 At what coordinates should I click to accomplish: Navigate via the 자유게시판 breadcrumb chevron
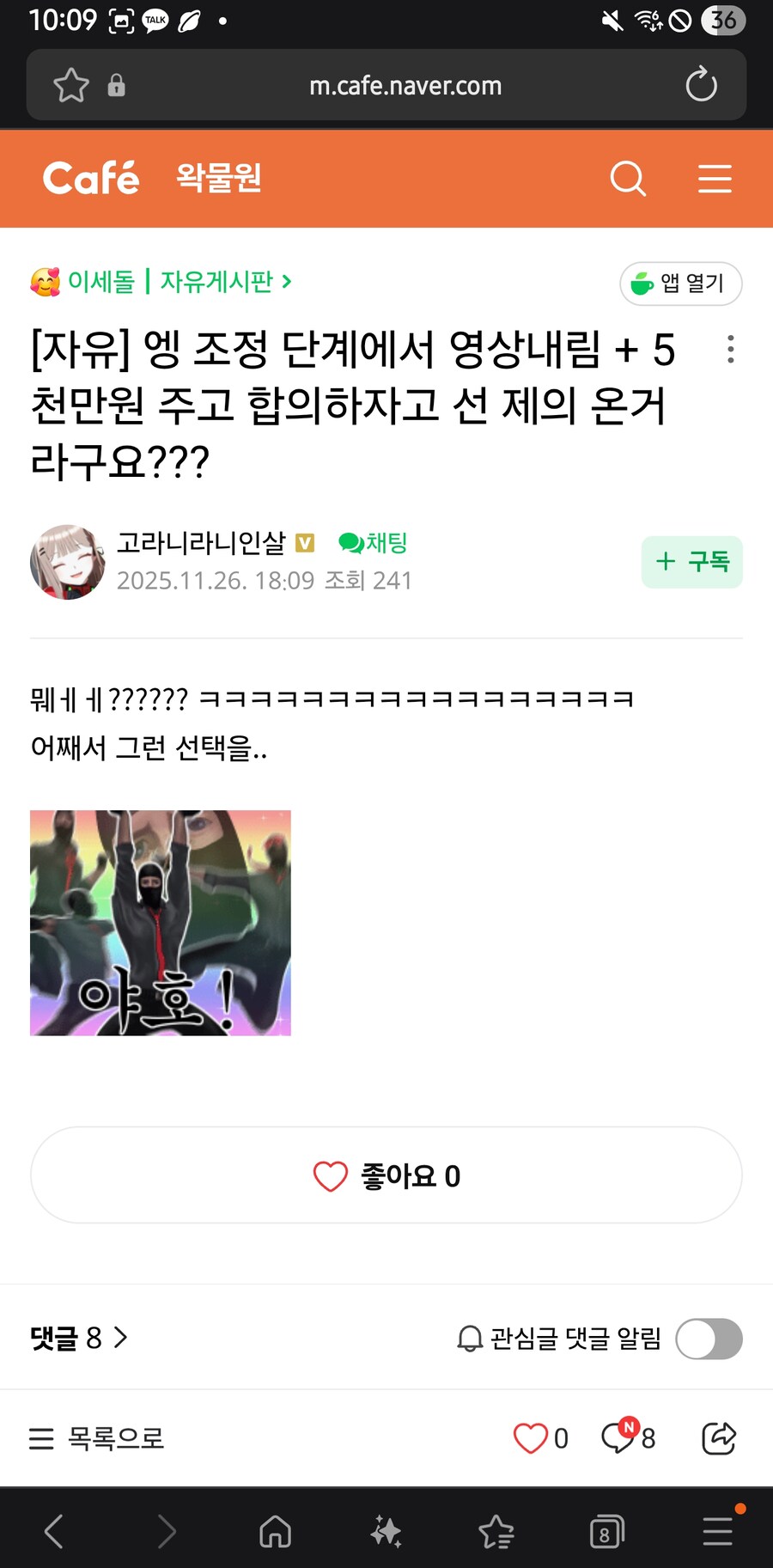pyautogui.click(x=288, y=282)
